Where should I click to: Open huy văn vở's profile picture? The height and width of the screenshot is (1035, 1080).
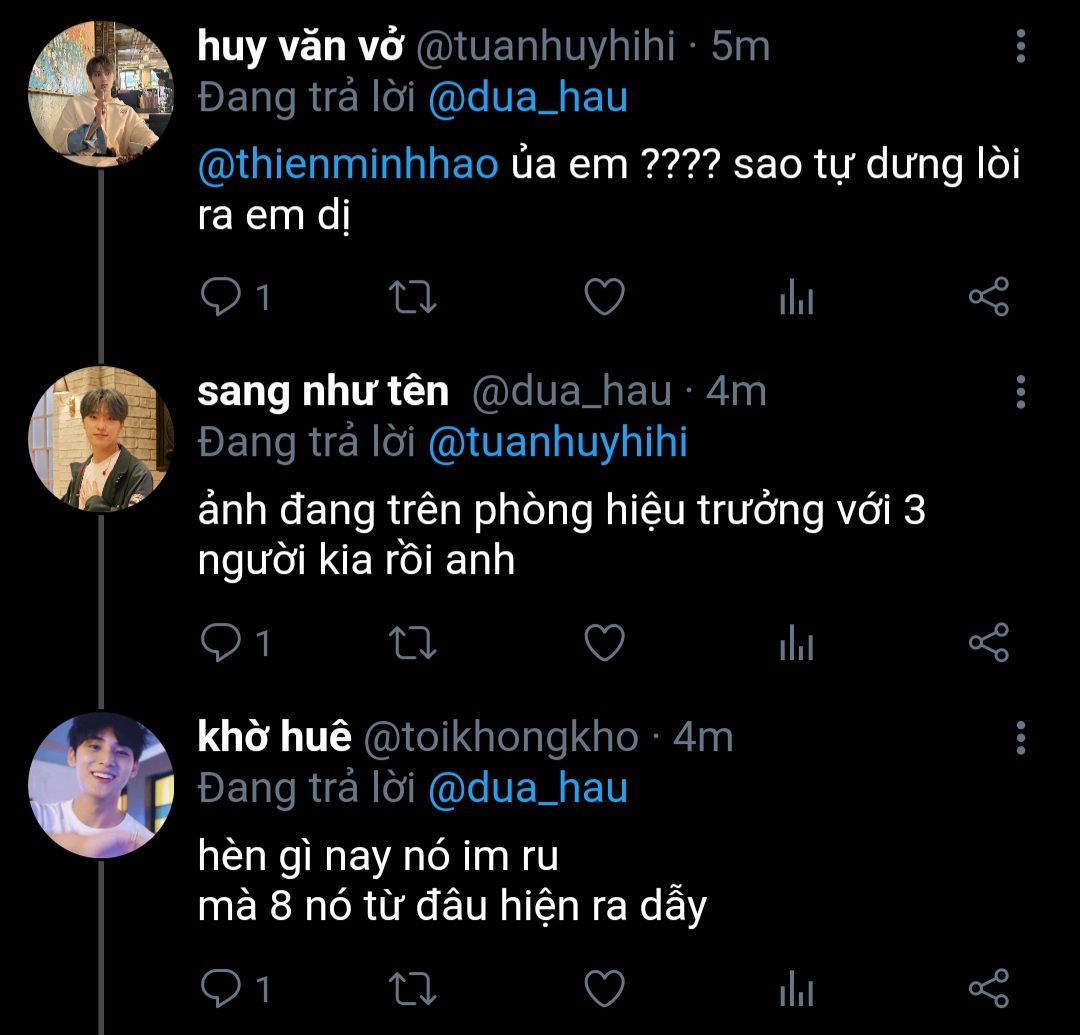click(x=101, y=94)
